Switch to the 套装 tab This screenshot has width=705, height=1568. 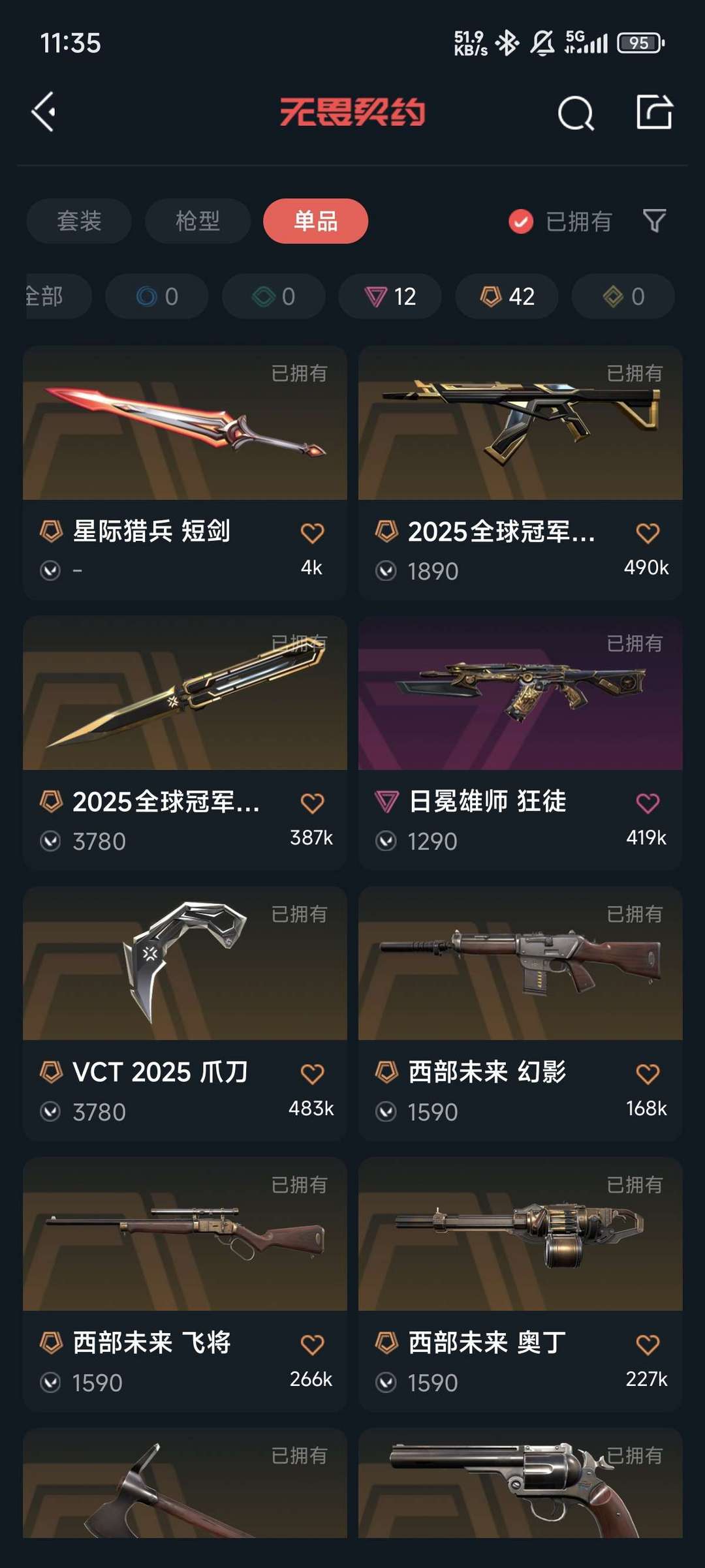(x=79, y=221)
